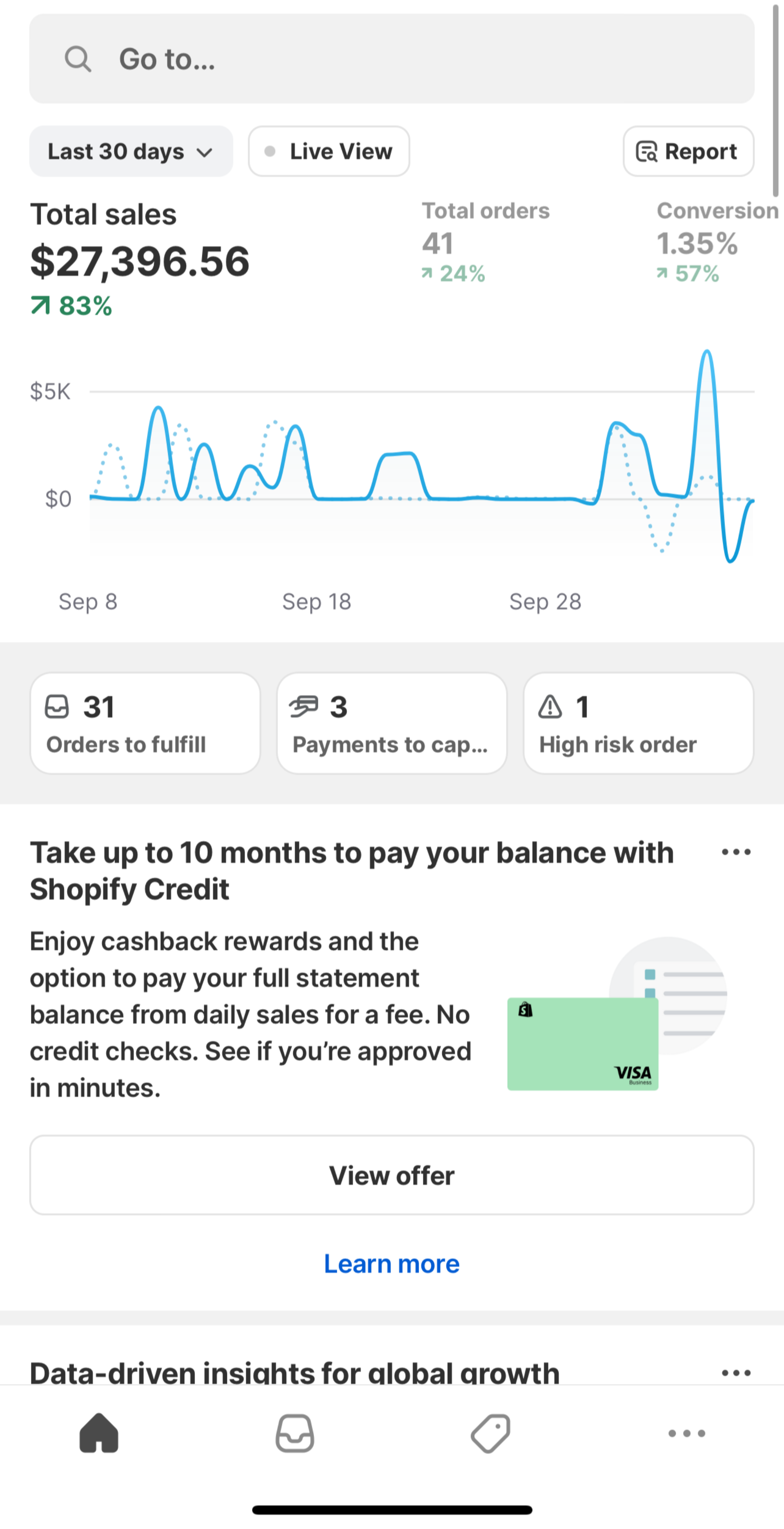
Task: Open the More tab in bottom navigation
Action: (686, 1433)
